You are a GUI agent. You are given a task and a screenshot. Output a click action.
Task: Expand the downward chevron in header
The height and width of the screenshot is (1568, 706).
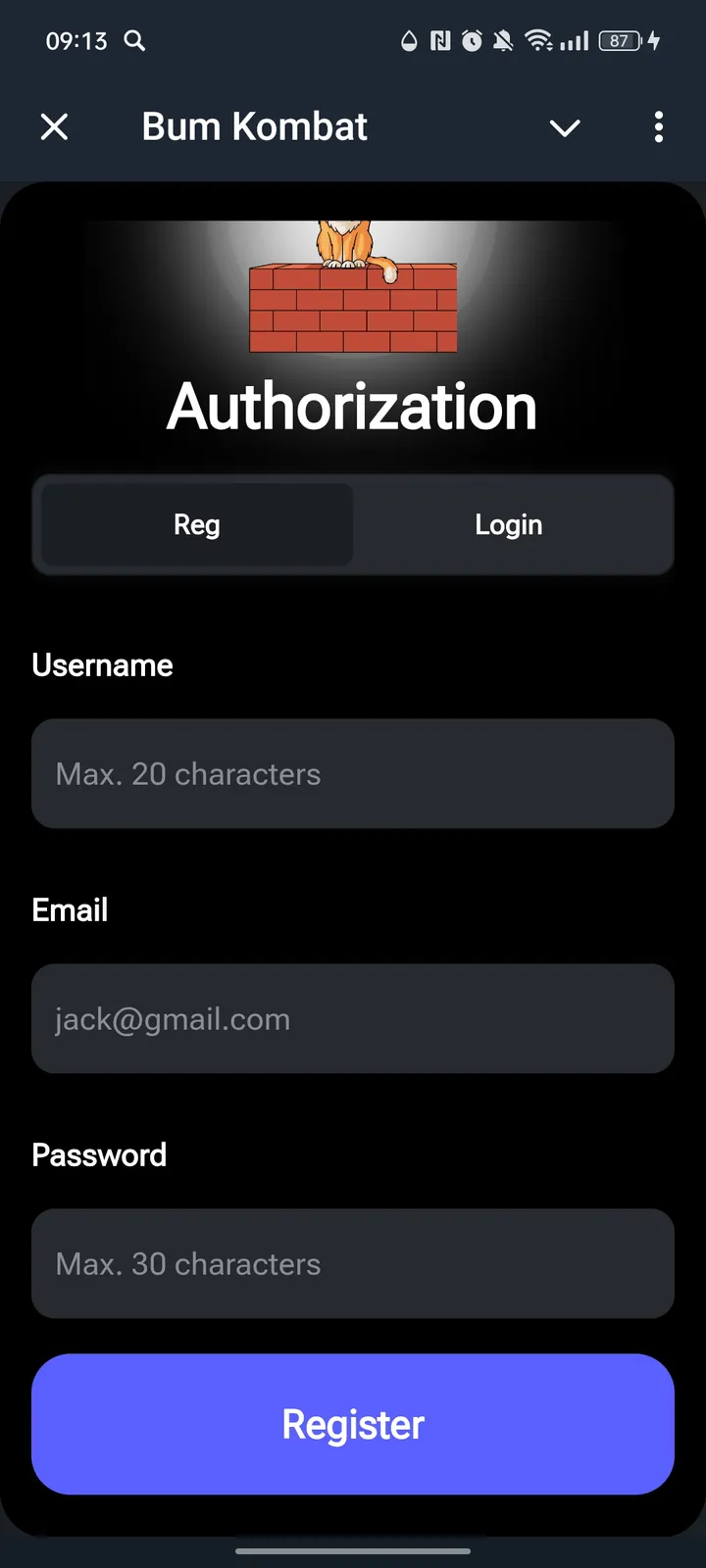(x=565, y=127)
